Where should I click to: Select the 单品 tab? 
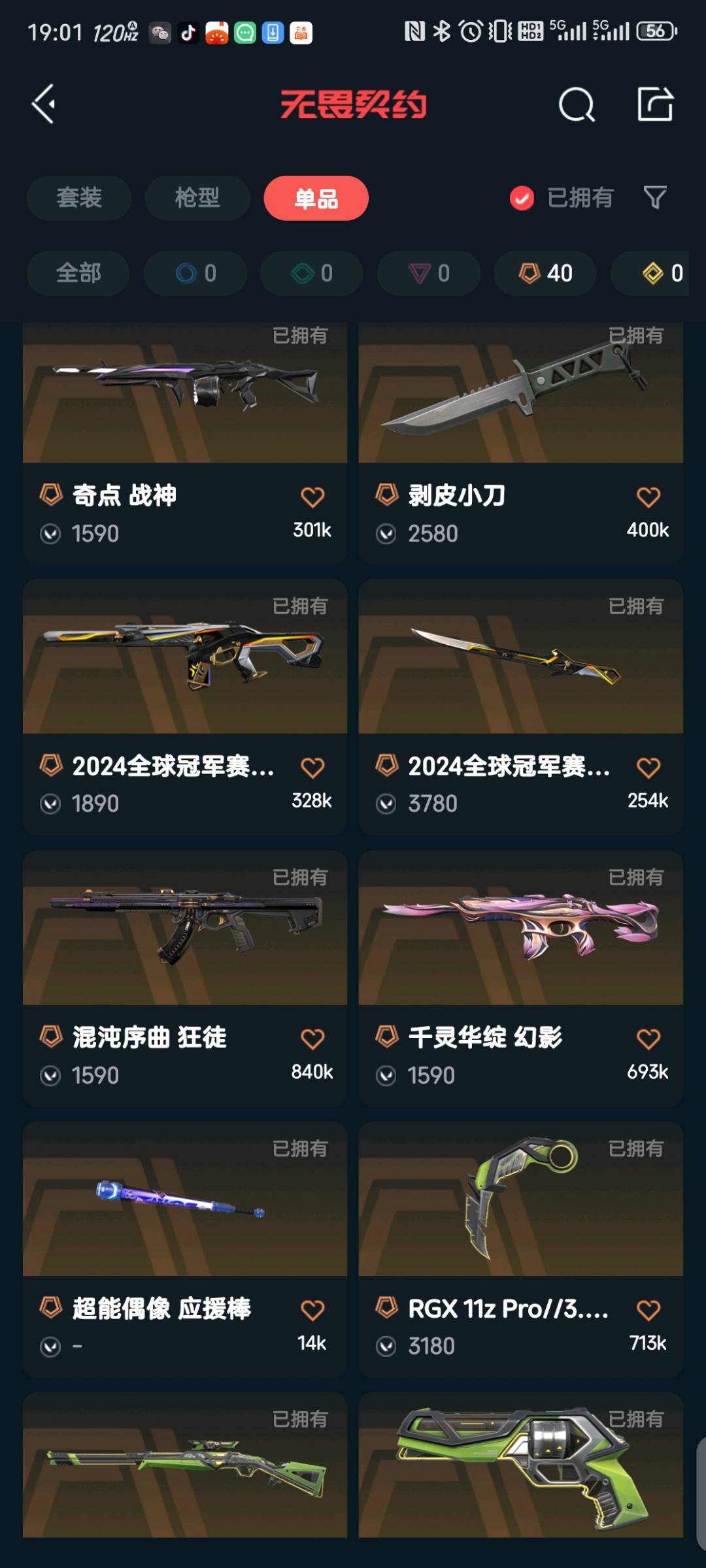tap(316, 198)
